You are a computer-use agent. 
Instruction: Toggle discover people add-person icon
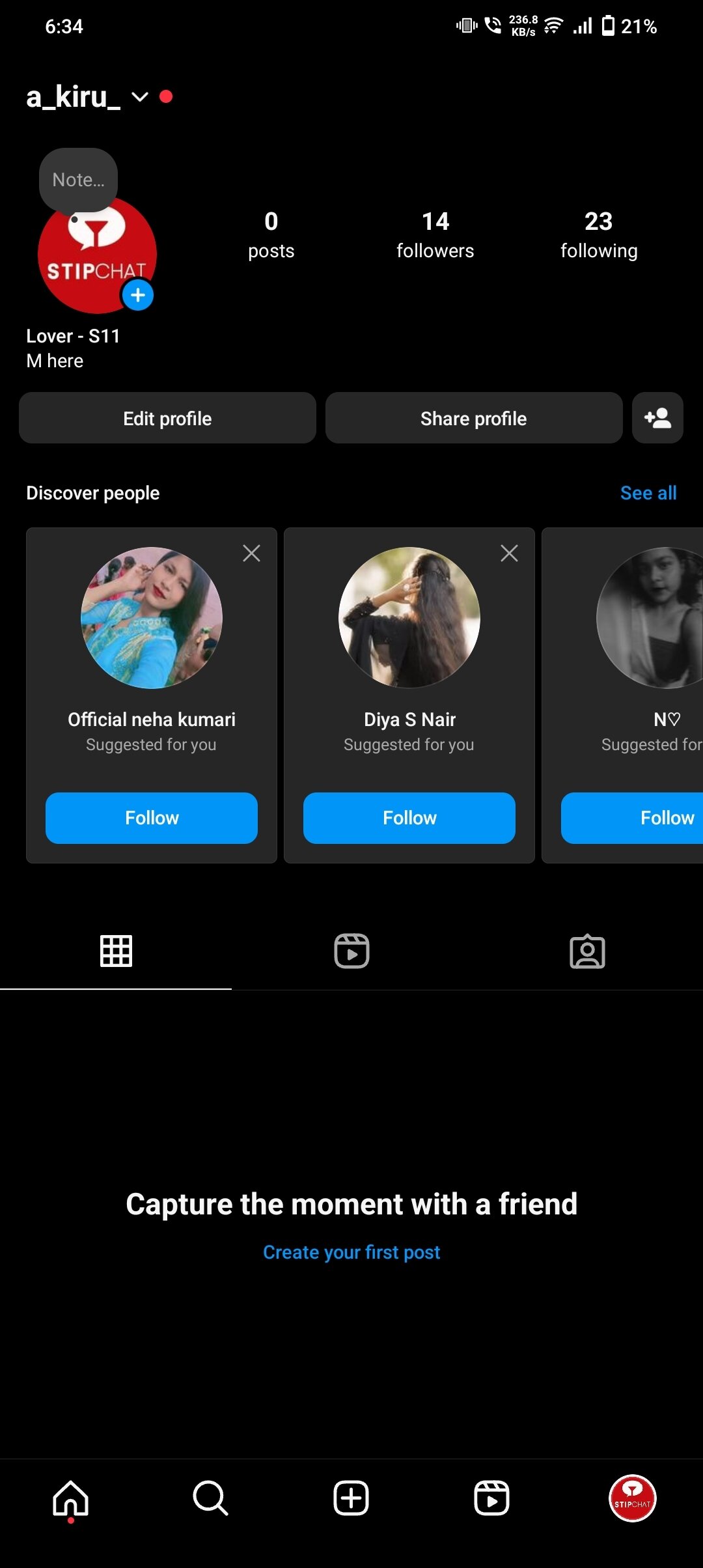point(657,418)
